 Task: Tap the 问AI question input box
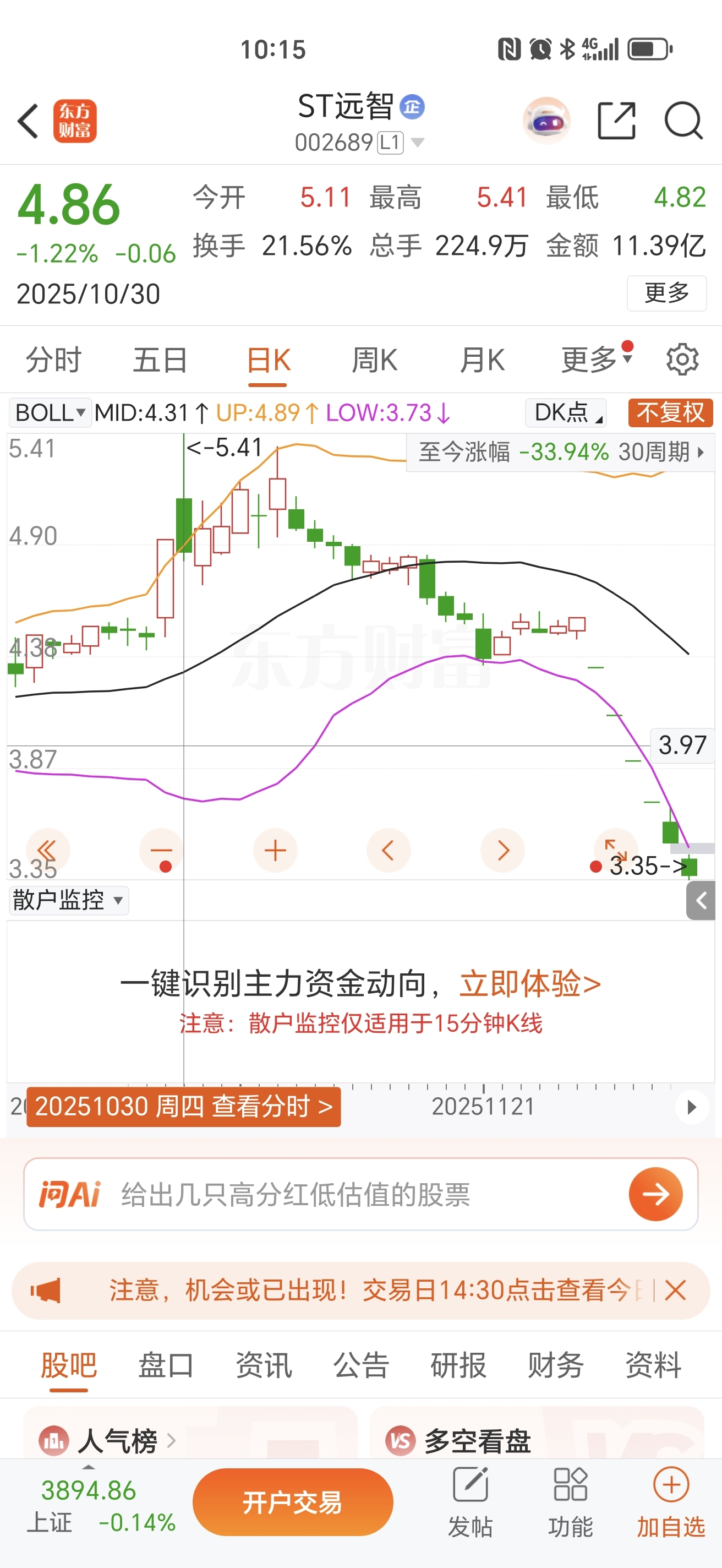(359, 1194)
